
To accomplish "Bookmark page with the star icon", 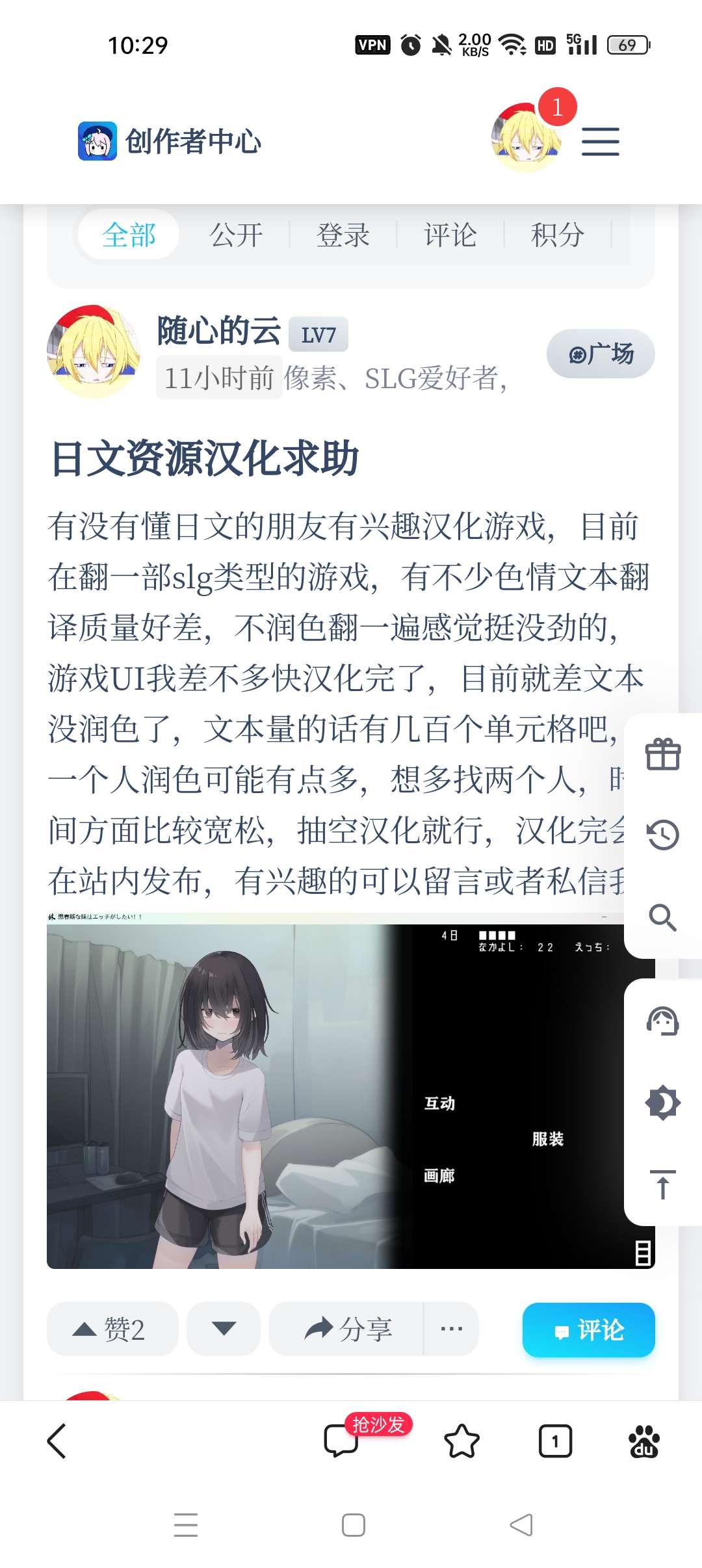I will pyautogui.click(x=461, y=1441).
